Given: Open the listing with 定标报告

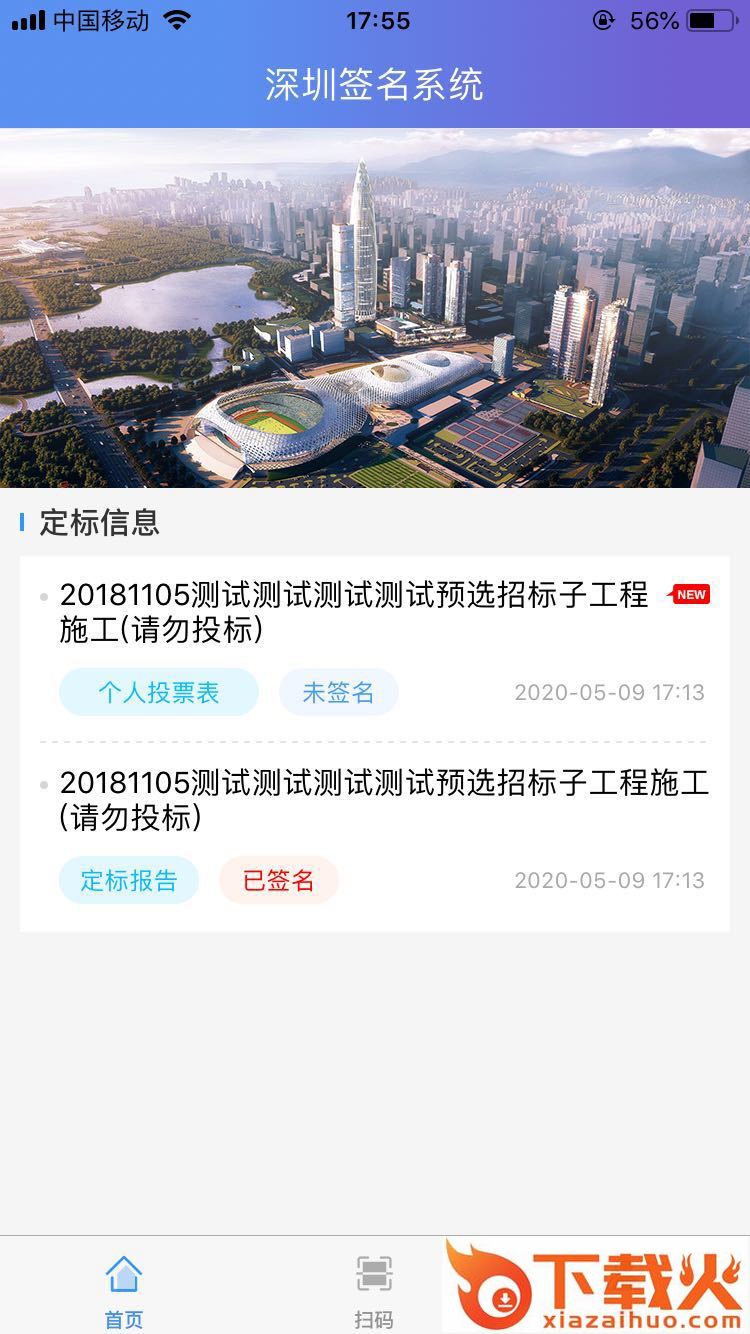Looking at the screenshot, I should tap(384, 800).
